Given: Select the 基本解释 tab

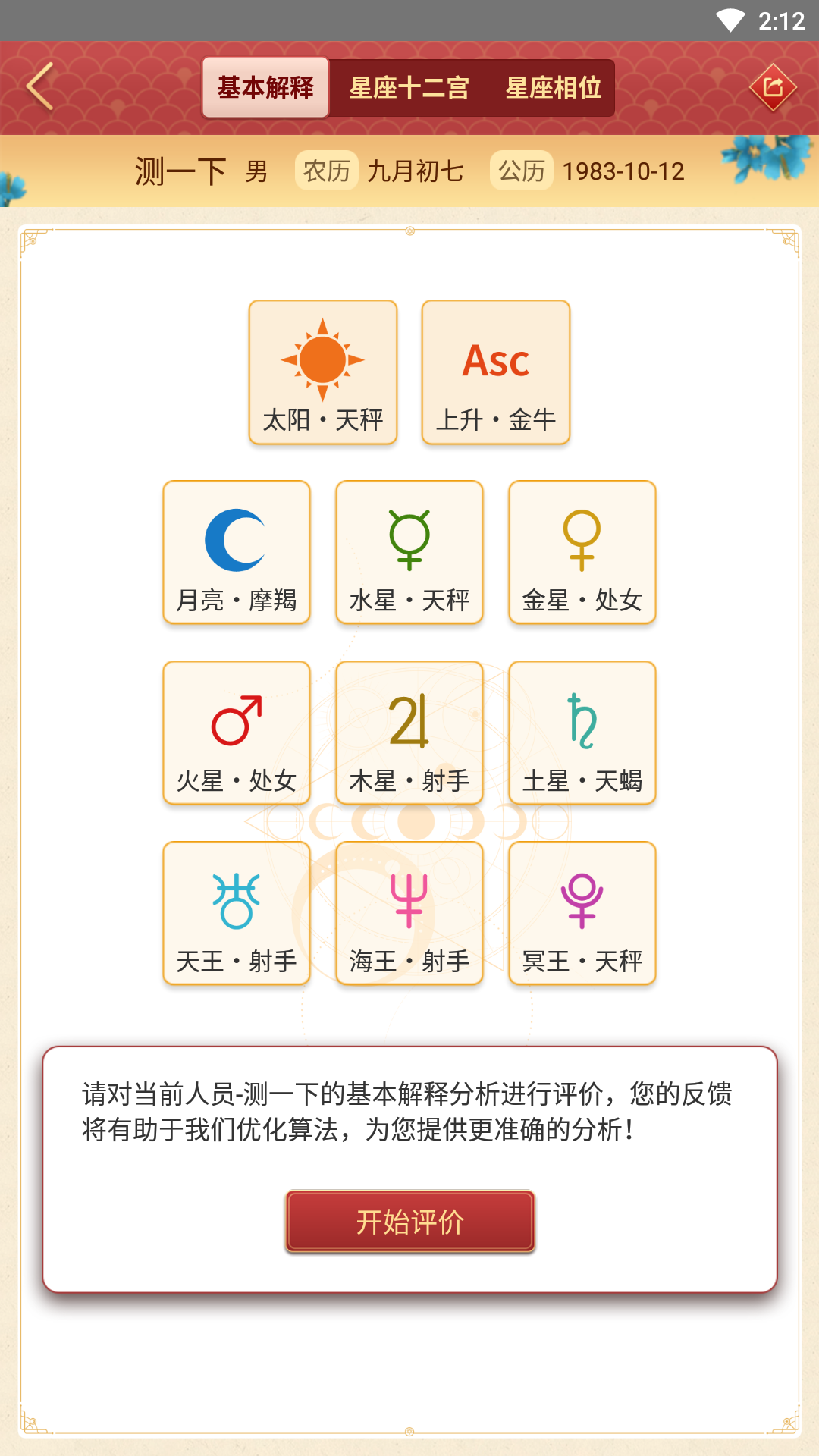Looking at the screenshot, I should pyautogui.click(x=265, y=87).
